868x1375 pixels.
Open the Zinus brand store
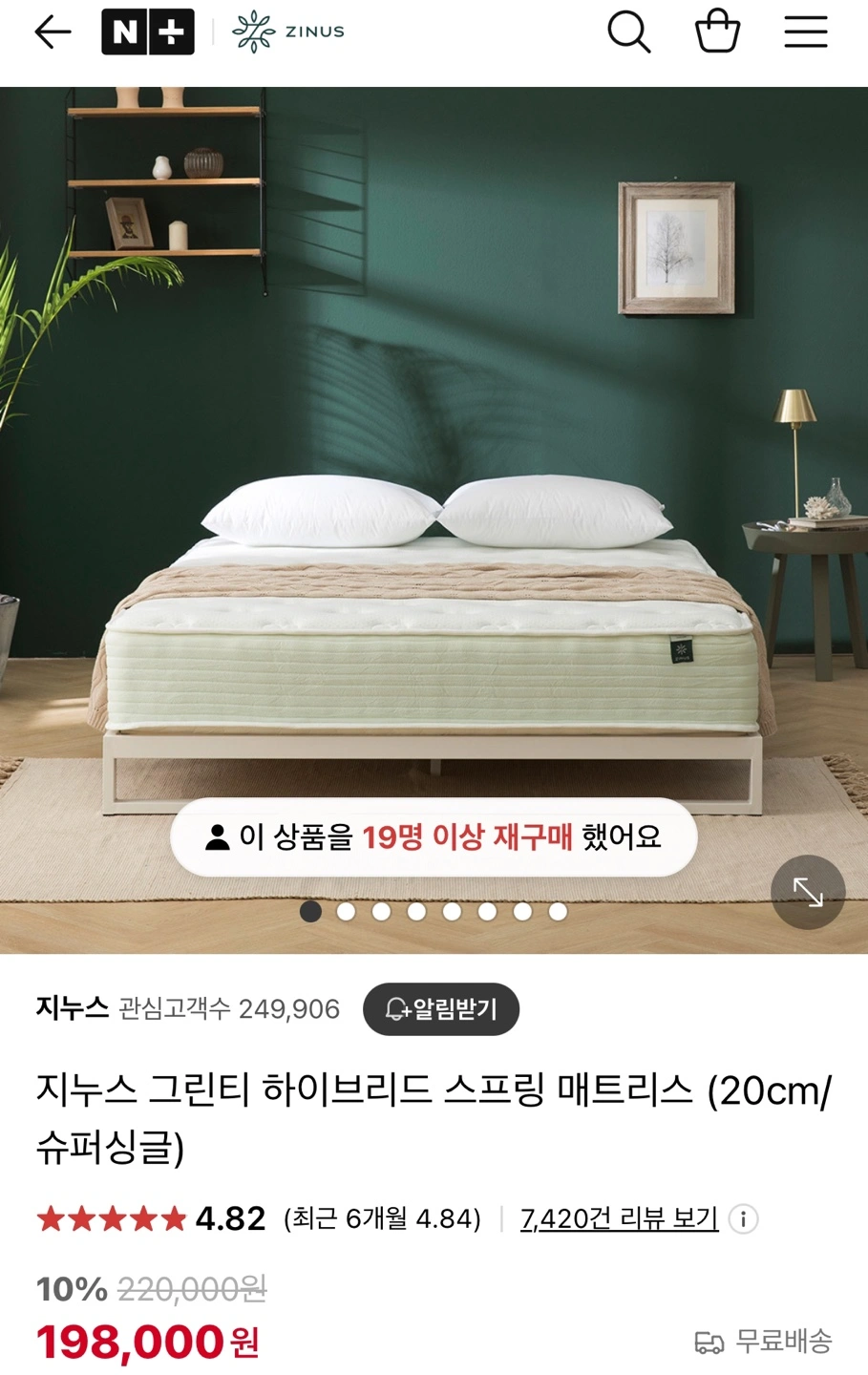[288, 32]
